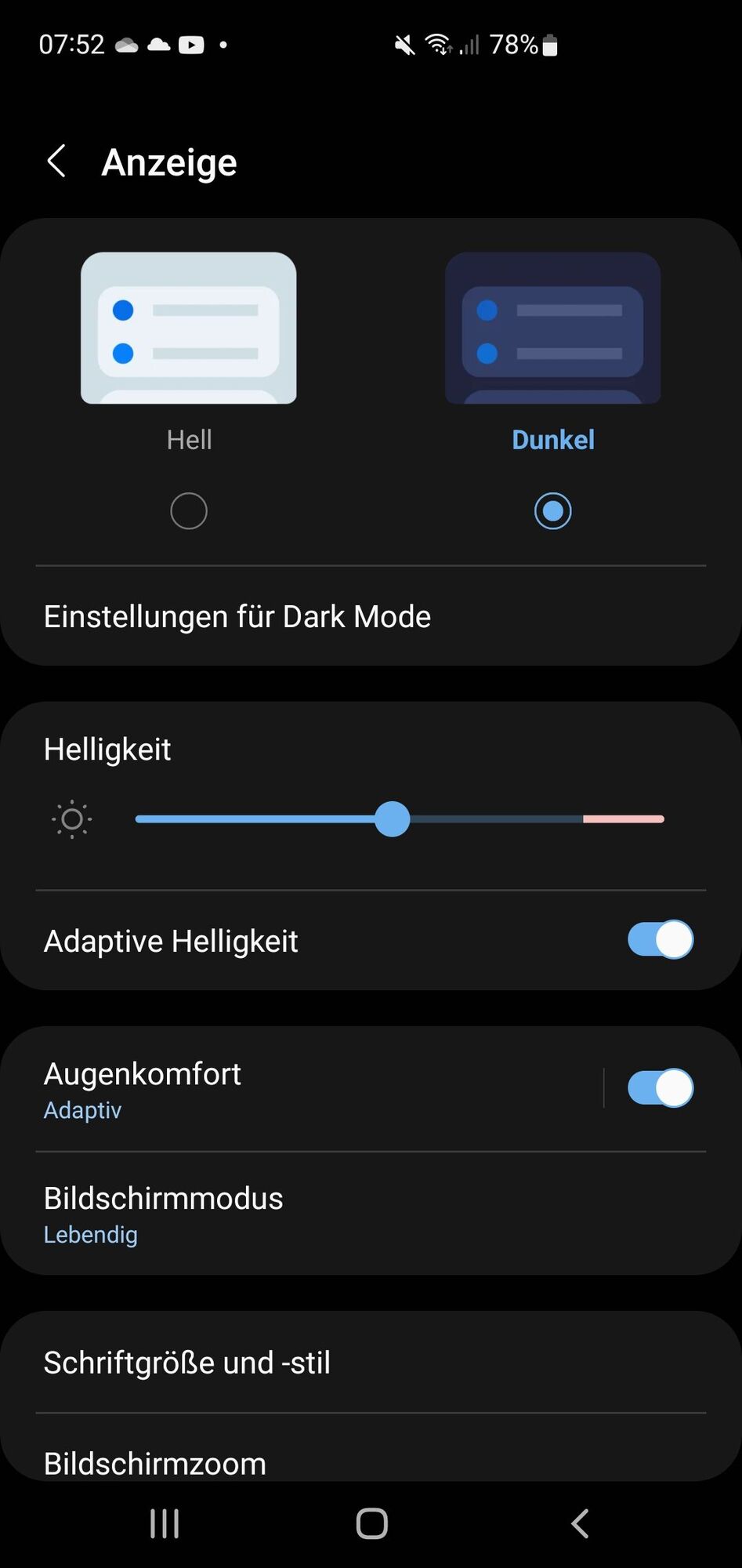
Task: Select the Dunkel dark mode radio button
Action: click(552, 511)
